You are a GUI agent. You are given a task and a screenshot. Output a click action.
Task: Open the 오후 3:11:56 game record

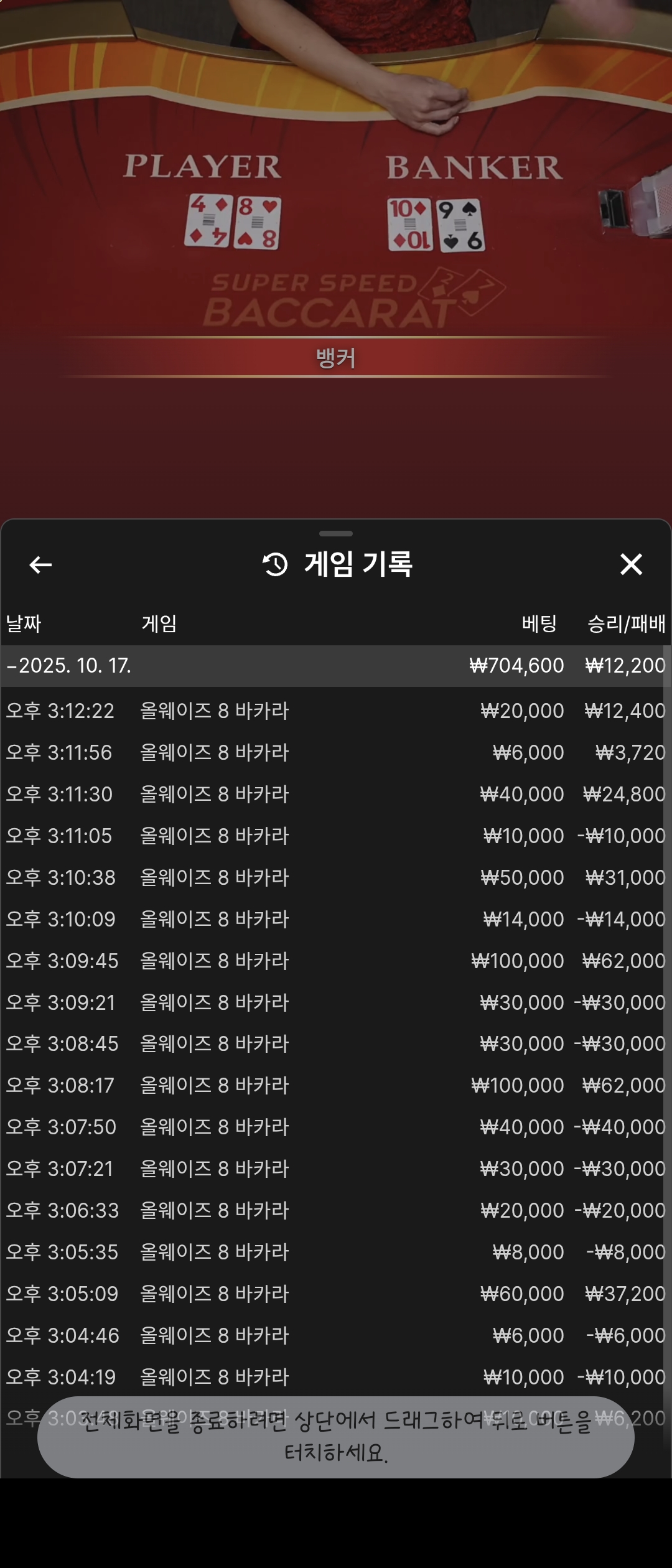pos(336,752)
